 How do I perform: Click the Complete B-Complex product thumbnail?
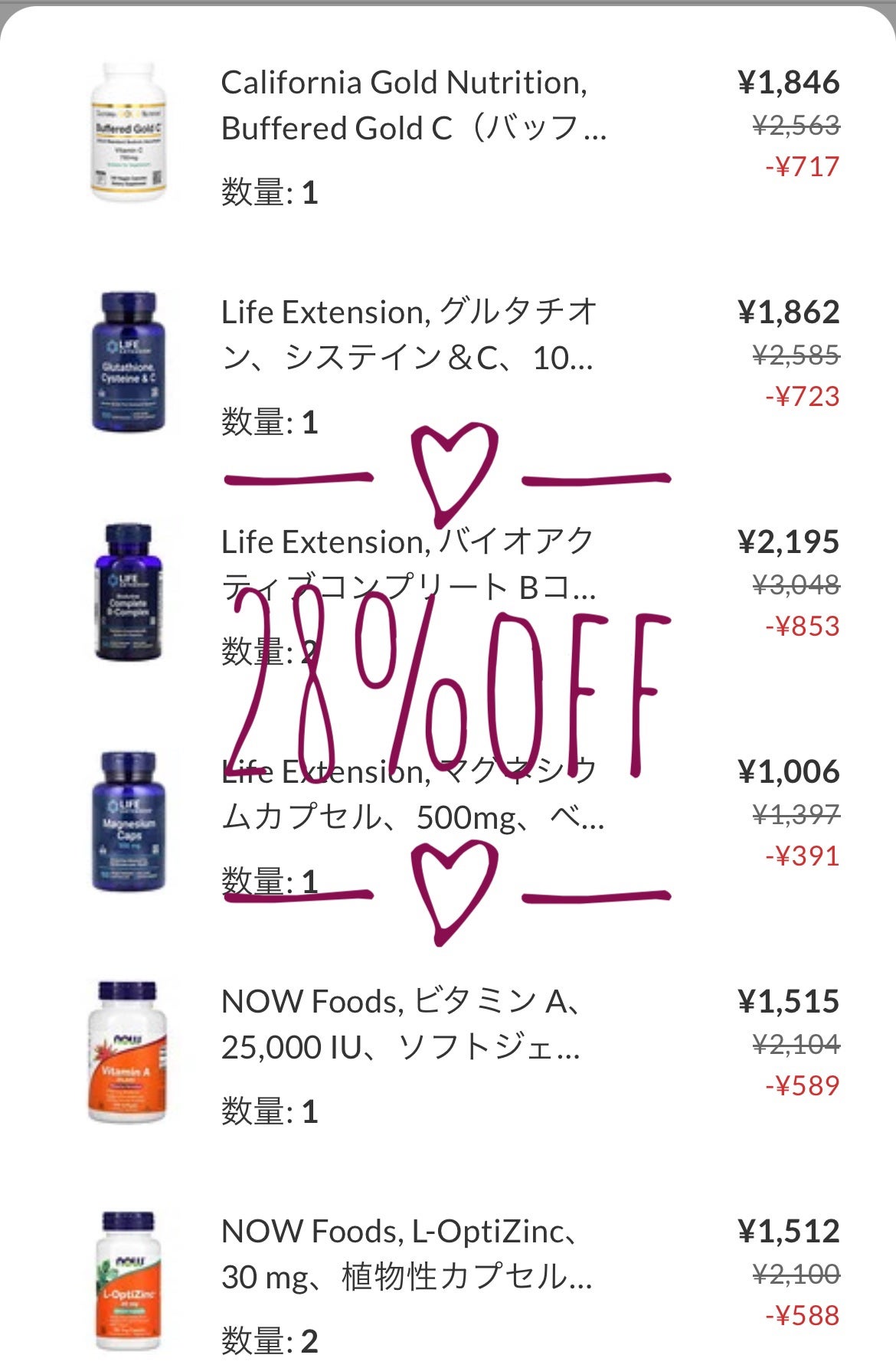129,597
